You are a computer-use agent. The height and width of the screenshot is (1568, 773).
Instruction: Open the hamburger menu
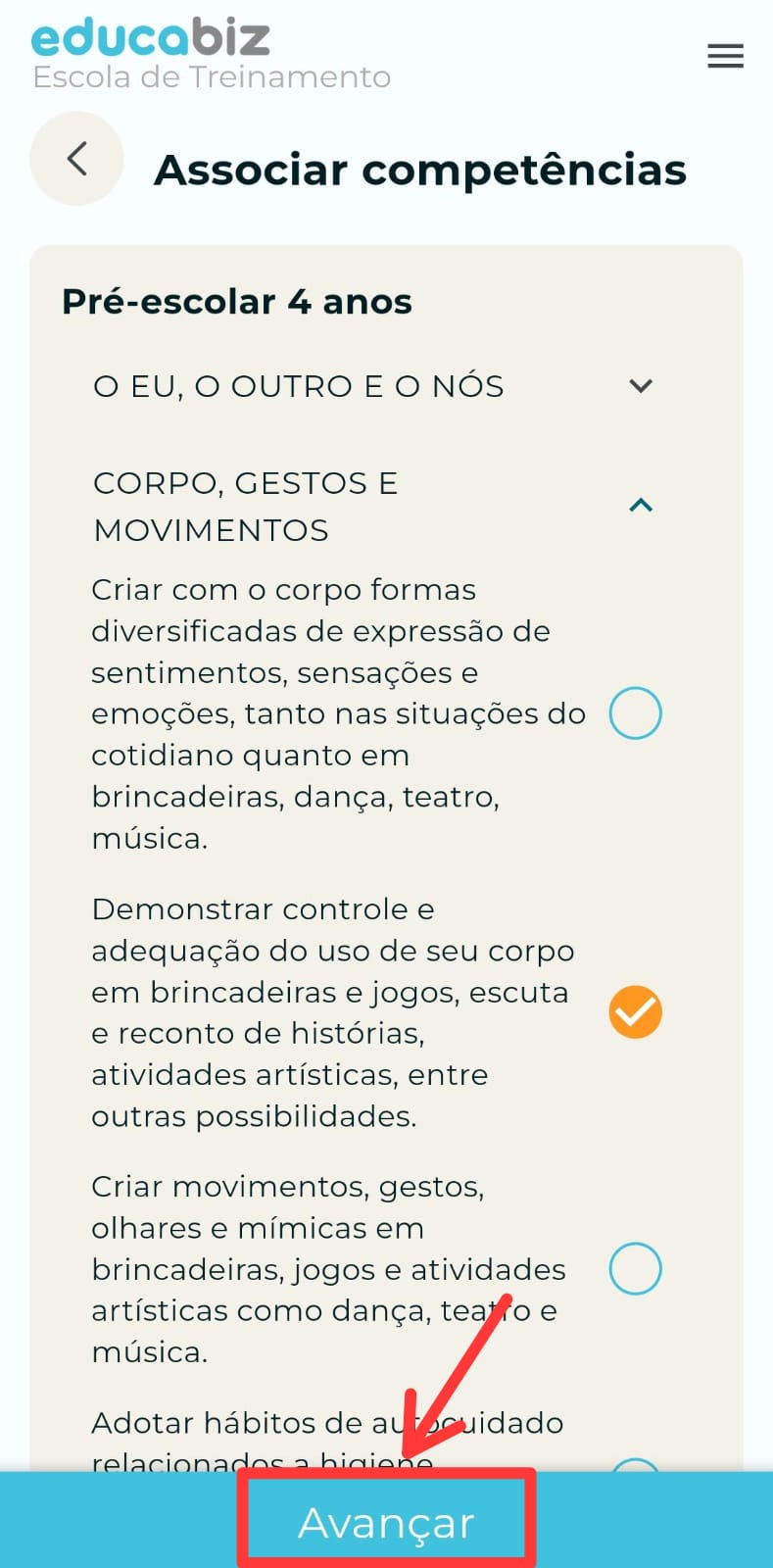pyautogui.click(x=725, y=56)
